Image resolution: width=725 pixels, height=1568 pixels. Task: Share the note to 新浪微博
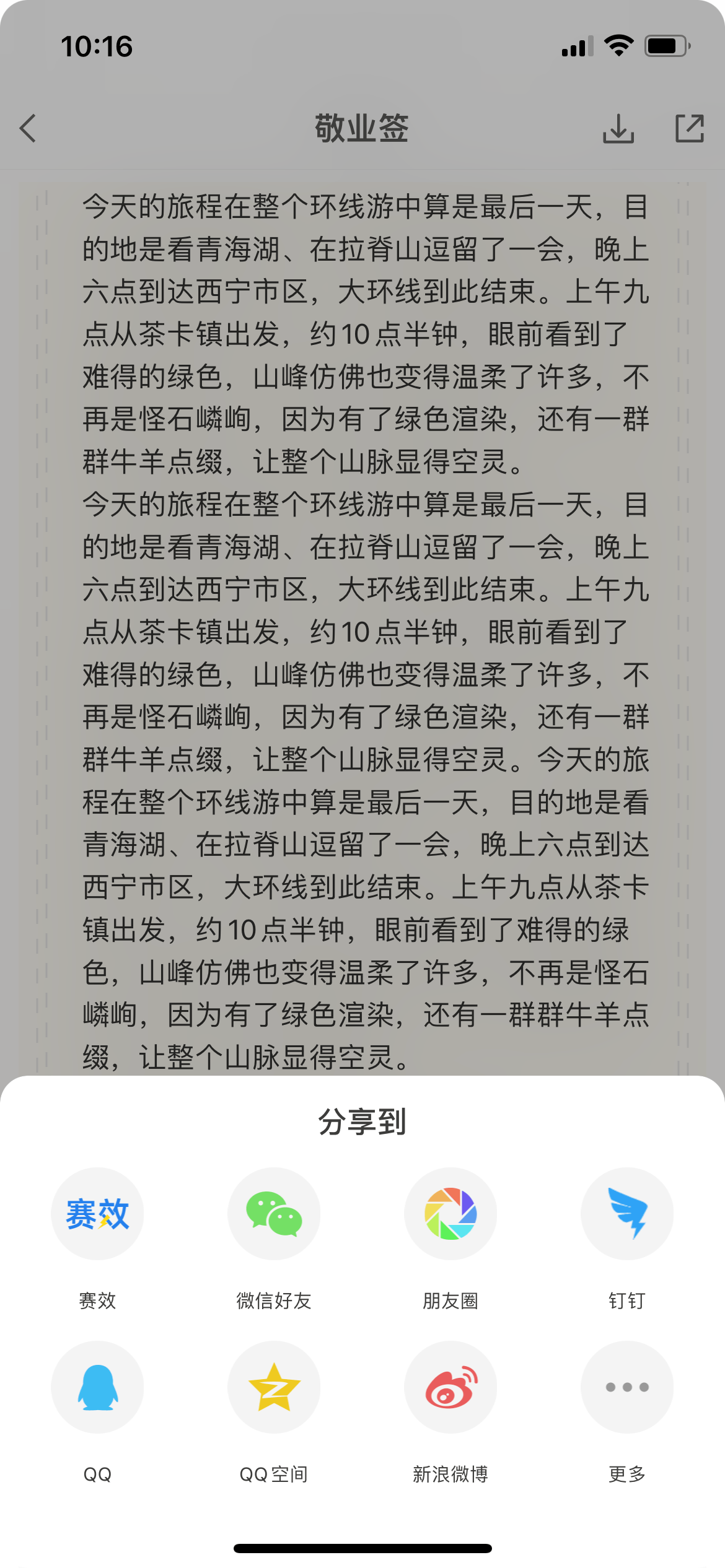450,1387
